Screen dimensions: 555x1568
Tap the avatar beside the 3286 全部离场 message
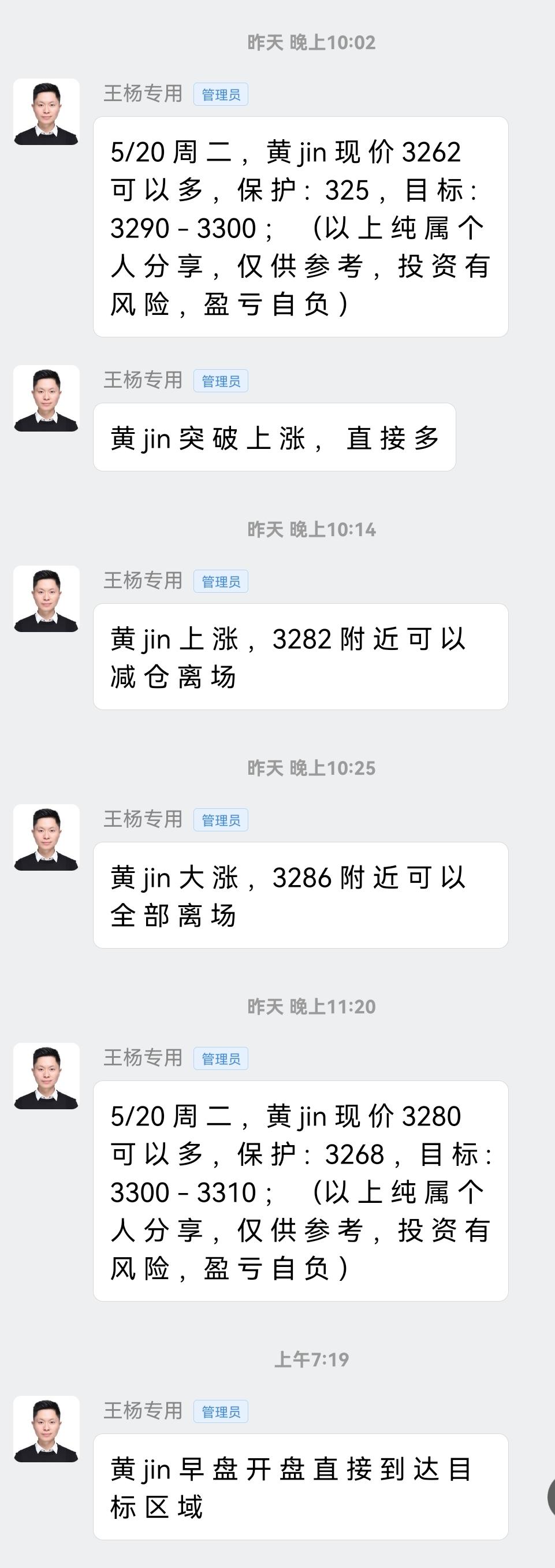[46, 838]
